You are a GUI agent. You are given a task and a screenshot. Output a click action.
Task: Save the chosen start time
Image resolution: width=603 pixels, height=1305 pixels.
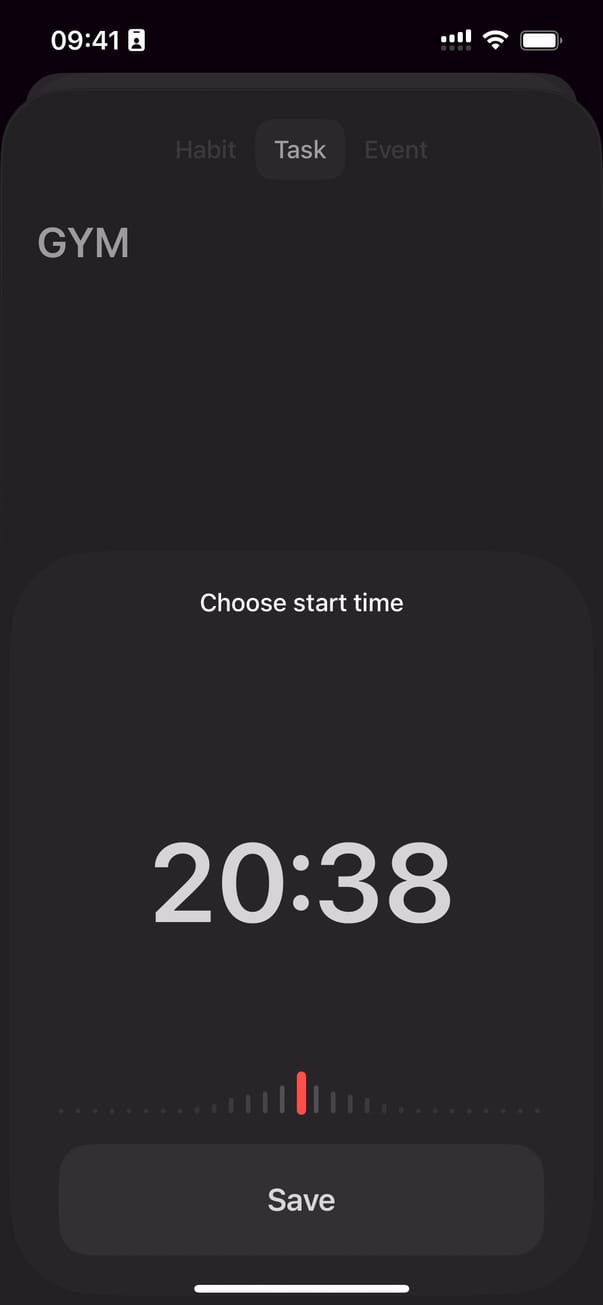pyautogui.click(x=301, y=1200)
